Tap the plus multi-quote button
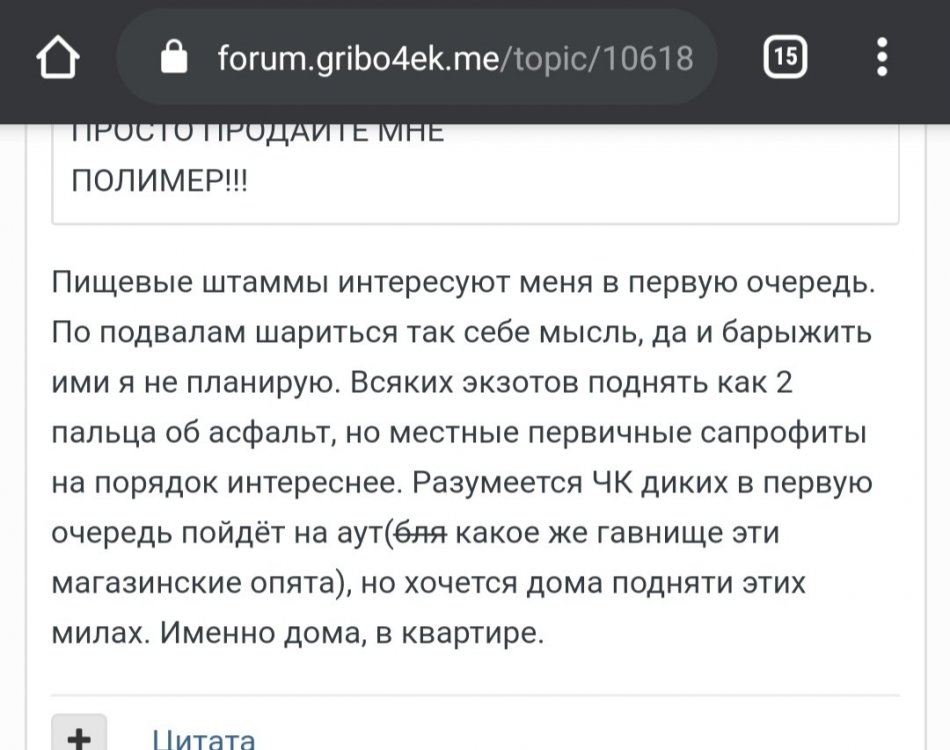The width and height of the screenshot is (950, 750). coord(78,735)
